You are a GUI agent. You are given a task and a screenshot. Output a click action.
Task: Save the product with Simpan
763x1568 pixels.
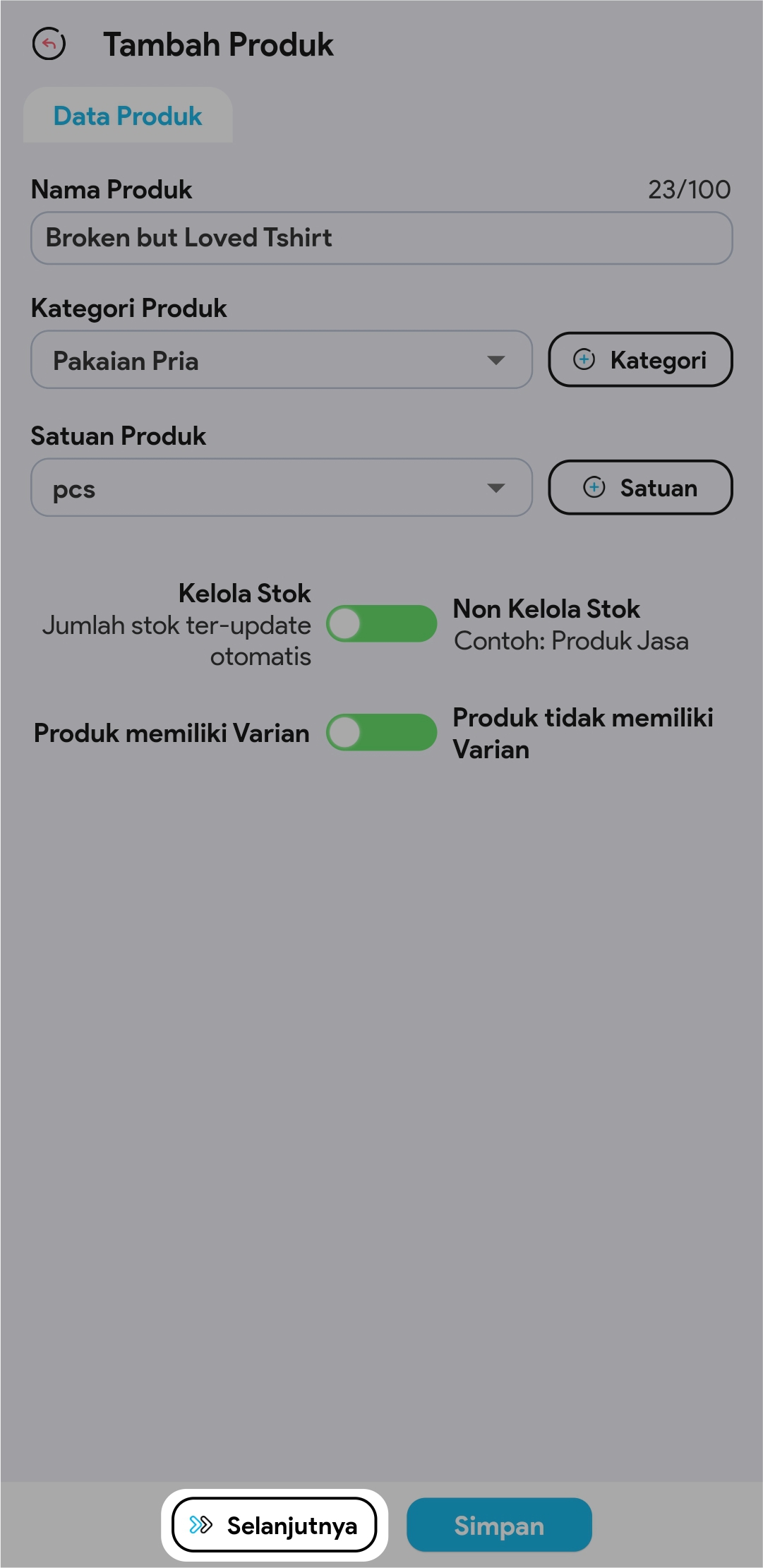pos(499,1525)
